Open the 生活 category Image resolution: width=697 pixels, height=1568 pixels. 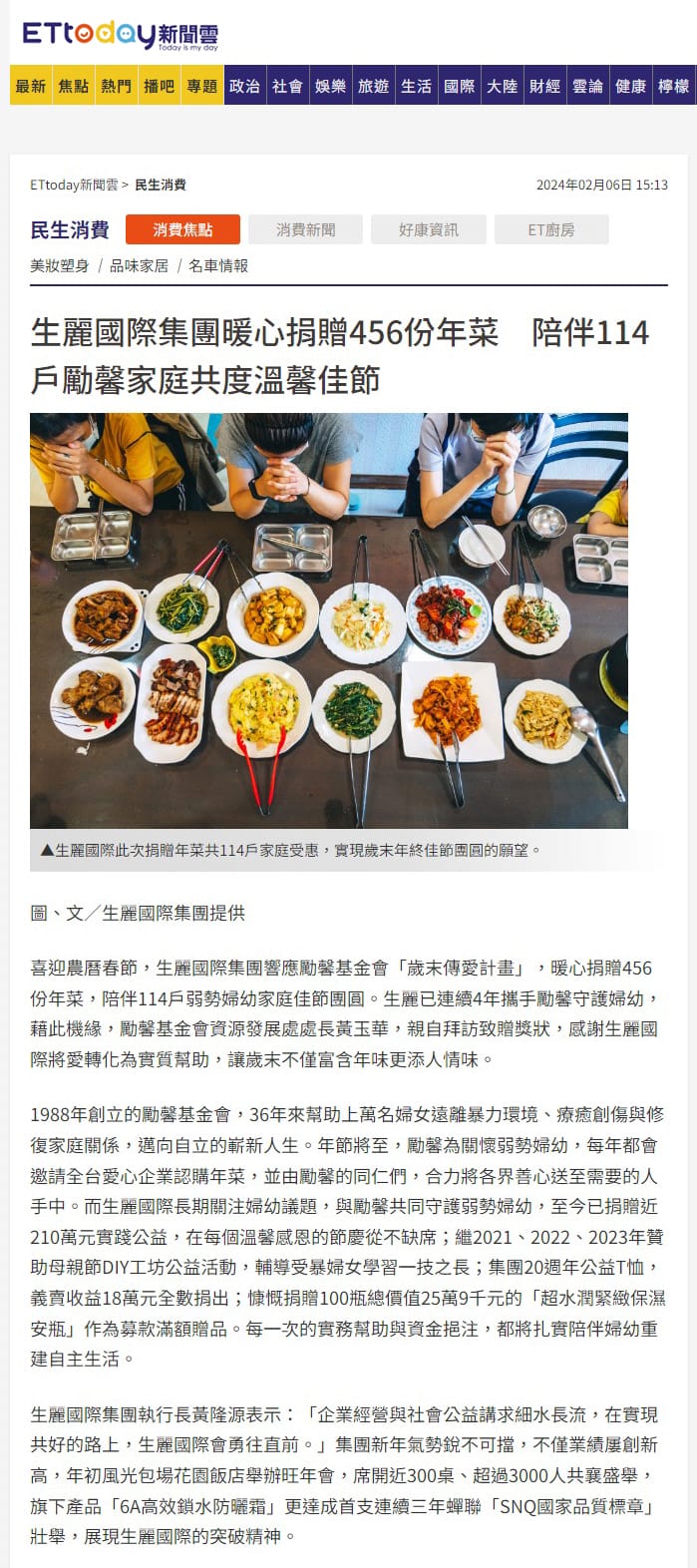[x=417, y=87]
